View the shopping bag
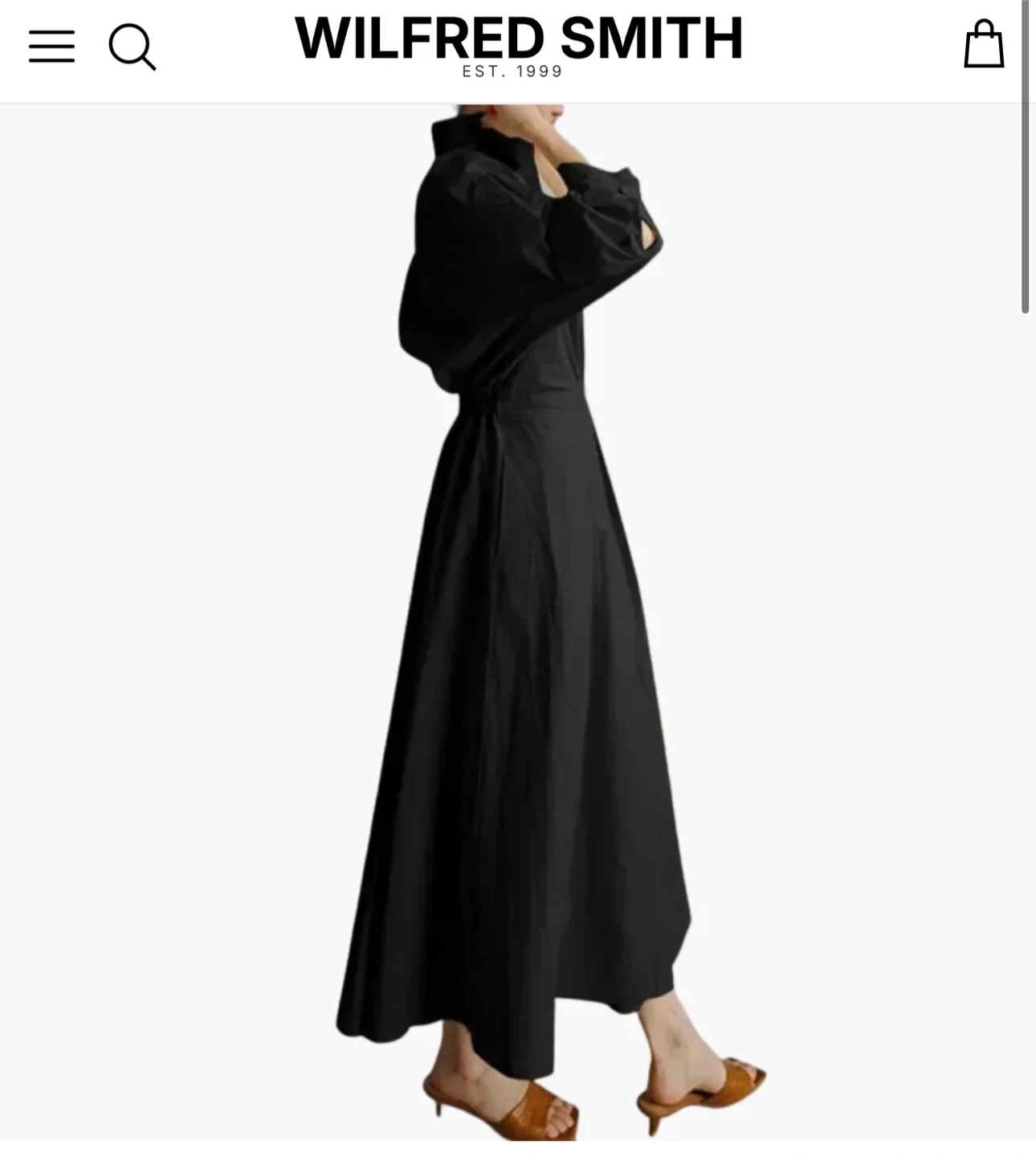Image resolution: width=1036 pixels, height=1157 pixels. click(983, 45)
